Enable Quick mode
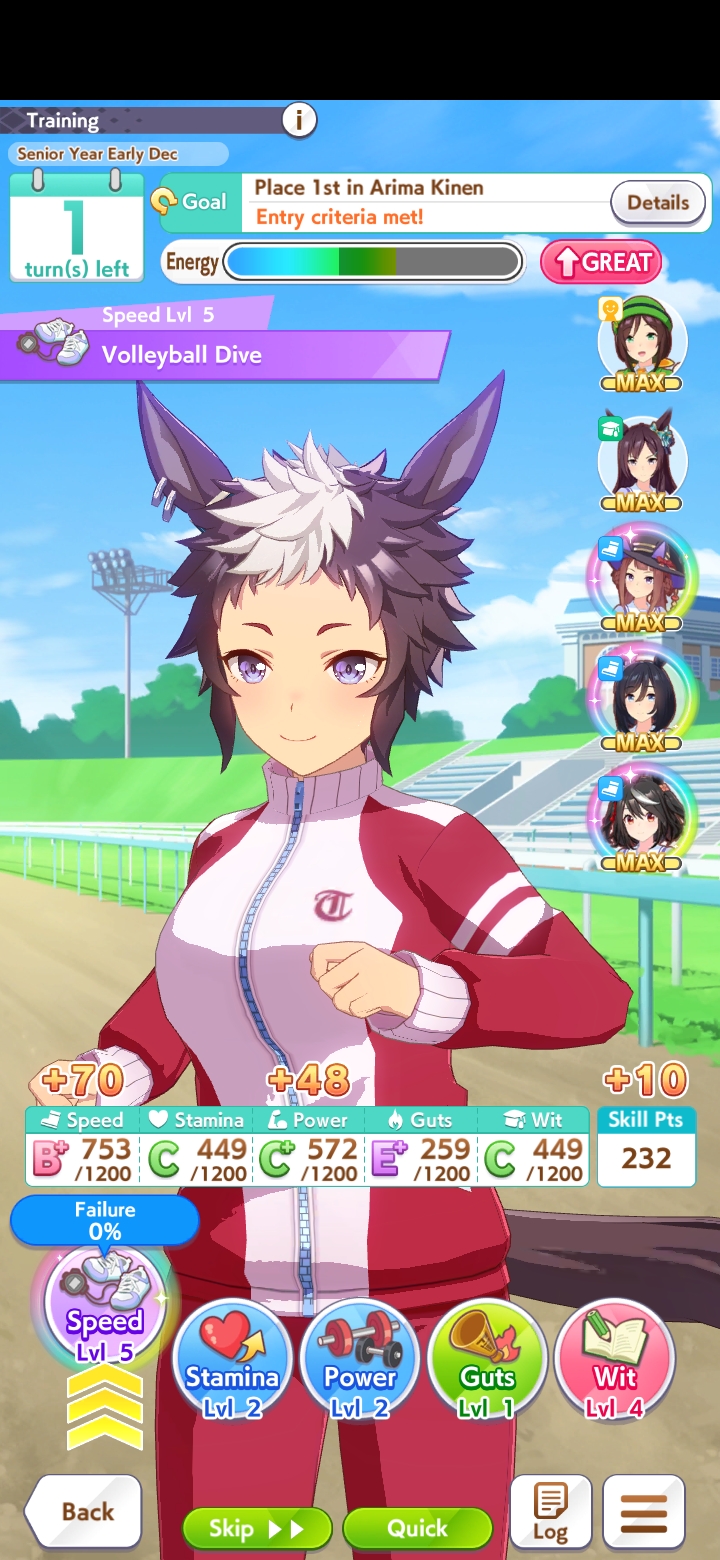 coord(417,1528)
